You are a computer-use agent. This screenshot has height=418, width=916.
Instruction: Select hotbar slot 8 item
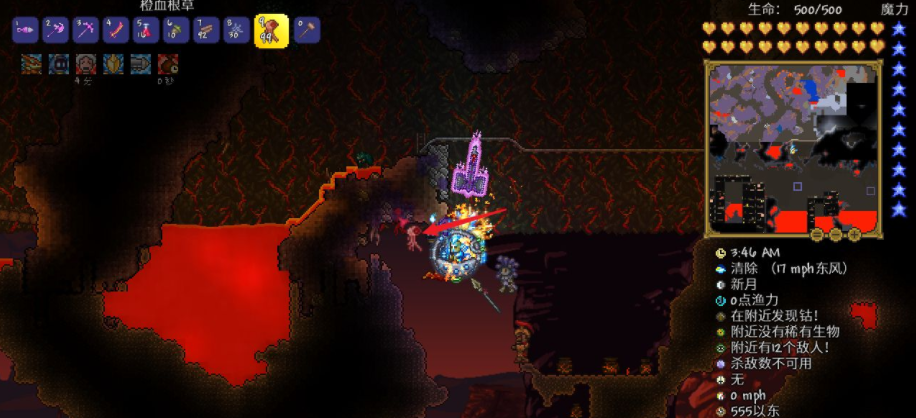click(236, 30)
